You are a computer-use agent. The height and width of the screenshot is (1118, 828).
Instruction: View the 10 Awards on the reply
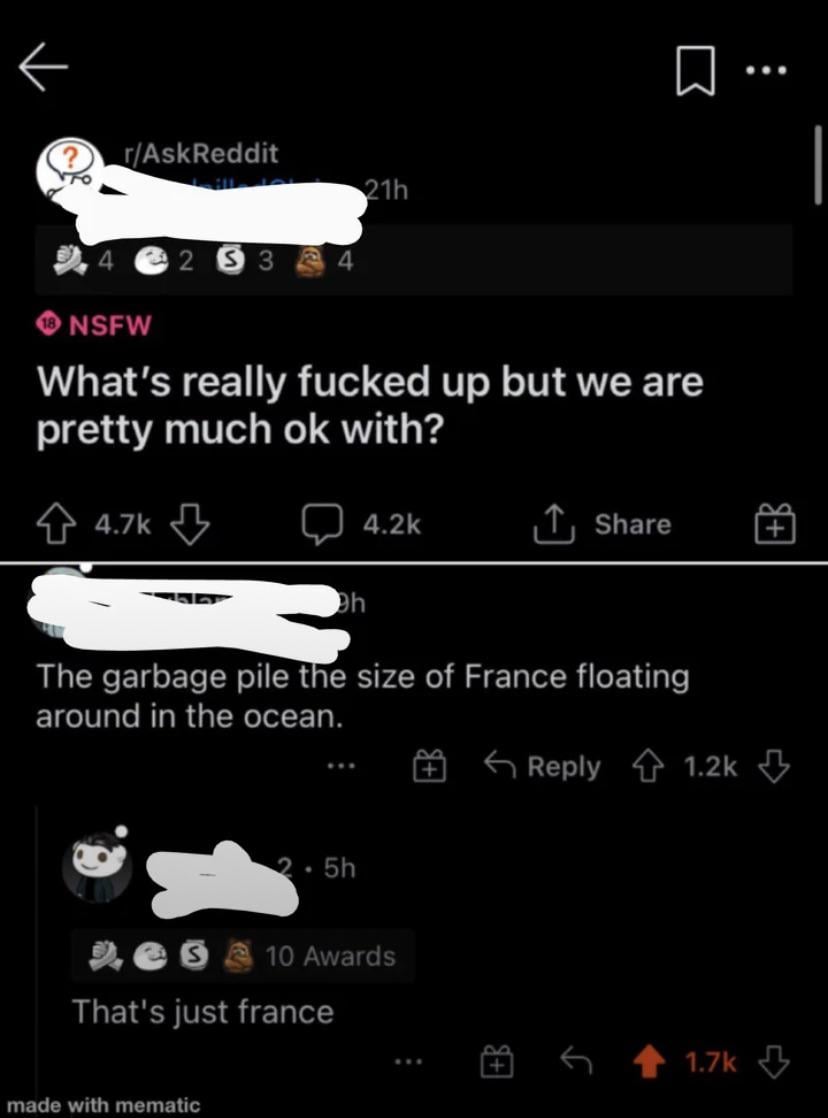pyautogui.click(x=330, y=955)
